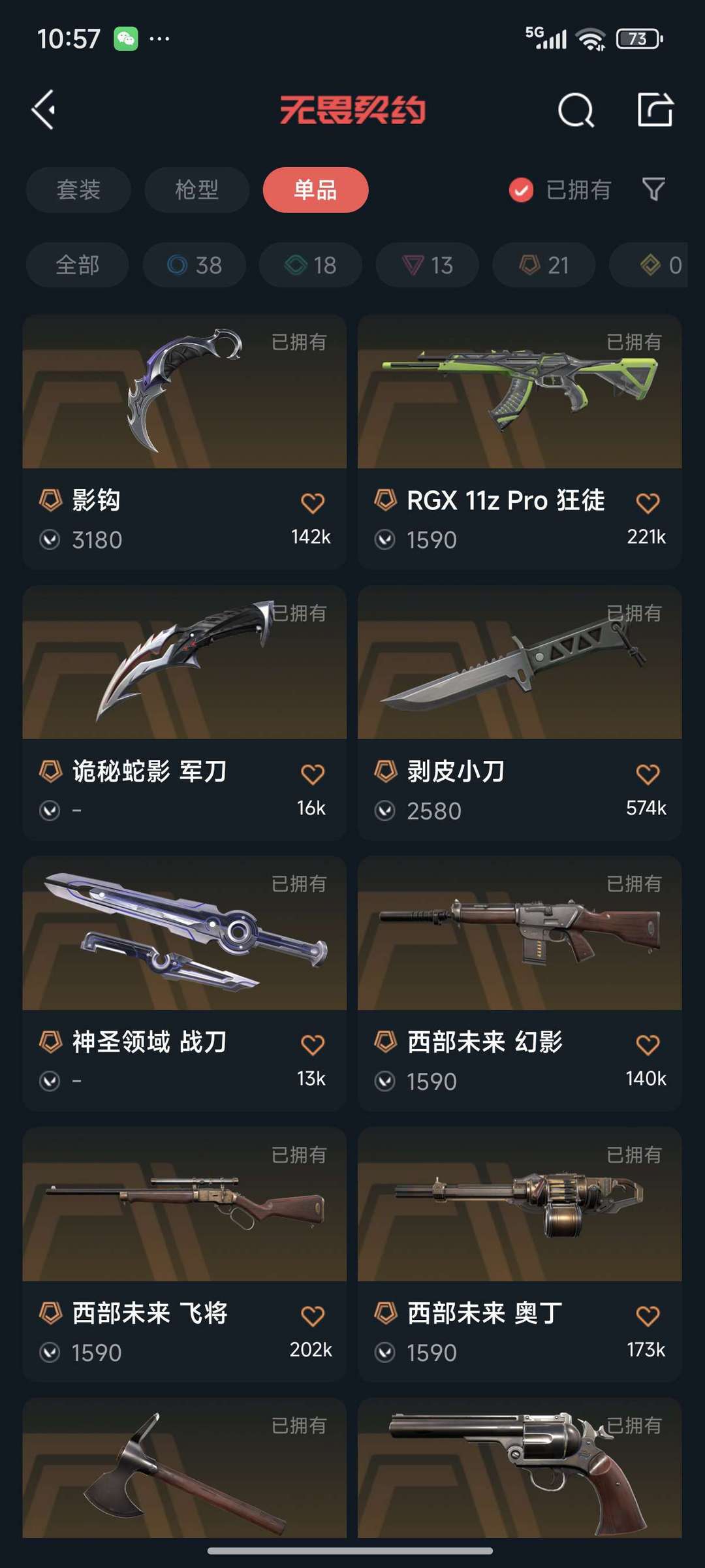The height and width of the screenshot is (1568, 705).
Task: Filter by the green tier chip showing 18
Action: 311,265
